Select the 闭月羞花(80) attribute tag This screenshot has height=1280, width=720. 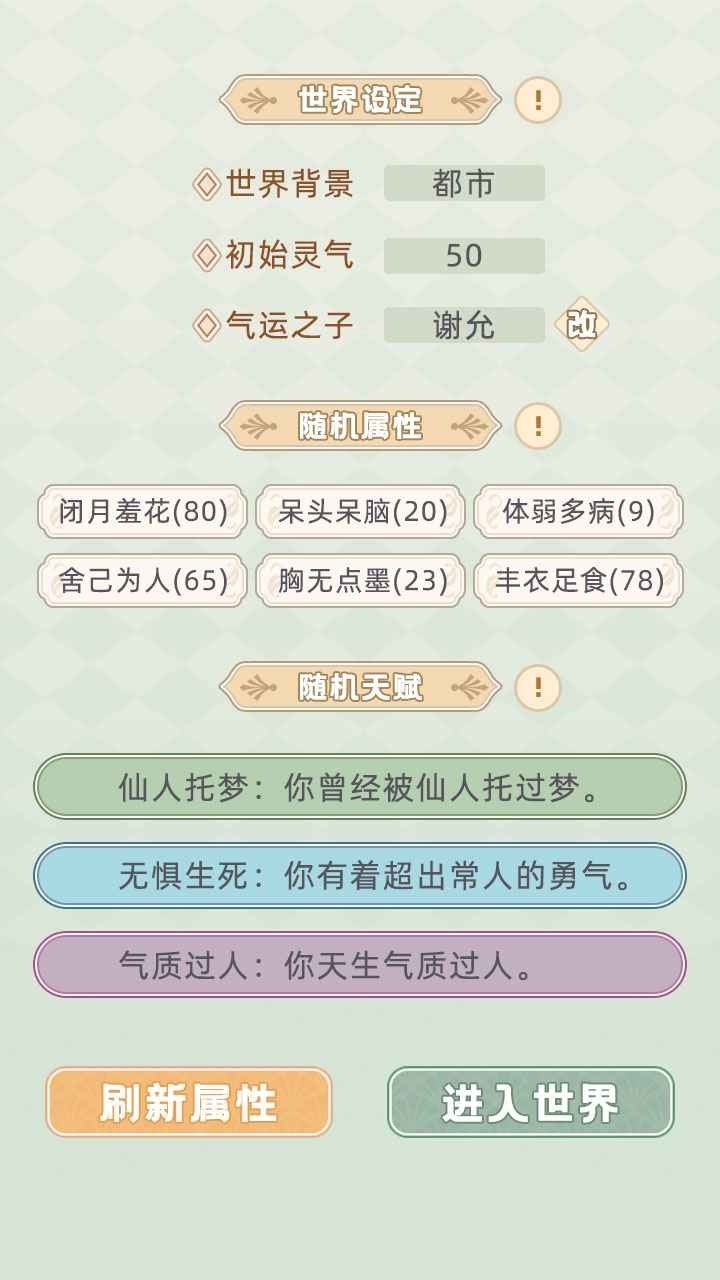tap(140, 511)
